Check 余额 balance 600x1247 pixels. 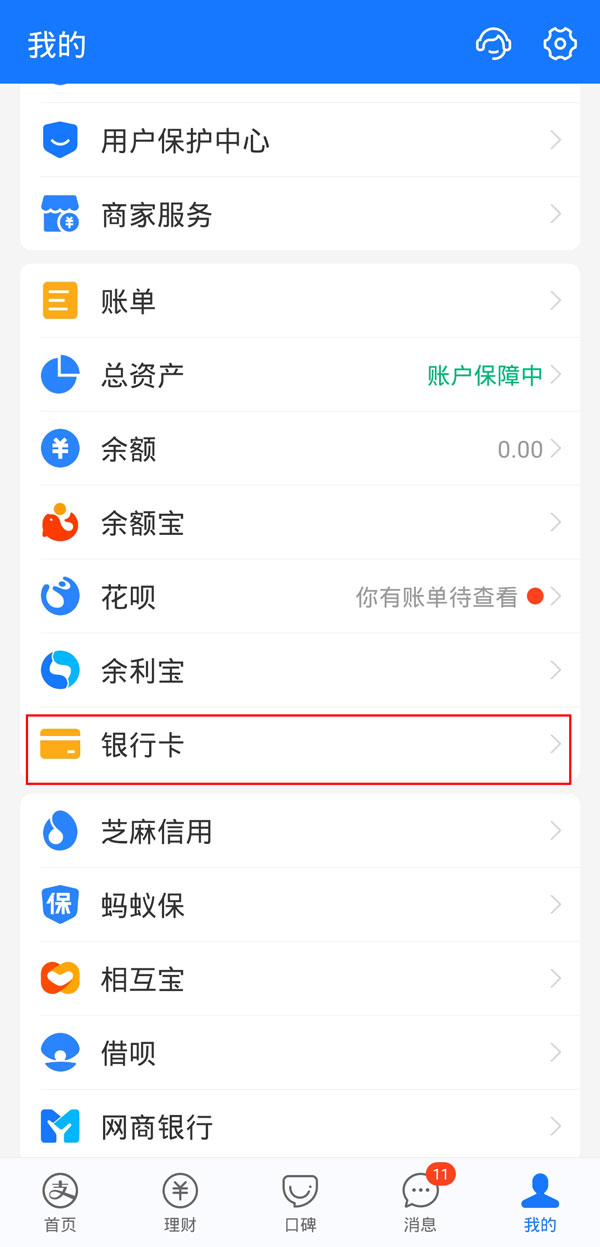[300, 449]
